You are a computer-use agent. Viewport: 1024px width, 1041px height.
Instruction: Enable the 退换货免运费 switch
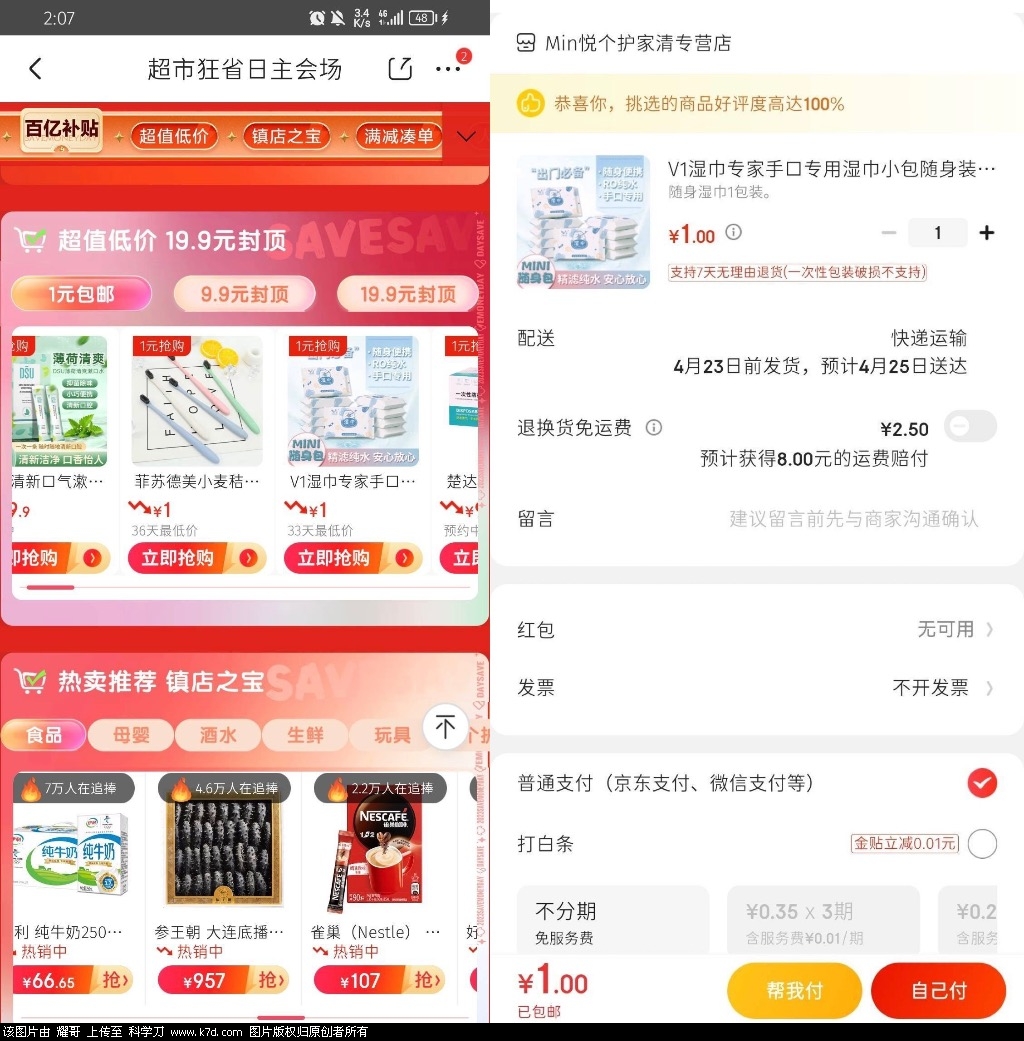coord(970,427)
